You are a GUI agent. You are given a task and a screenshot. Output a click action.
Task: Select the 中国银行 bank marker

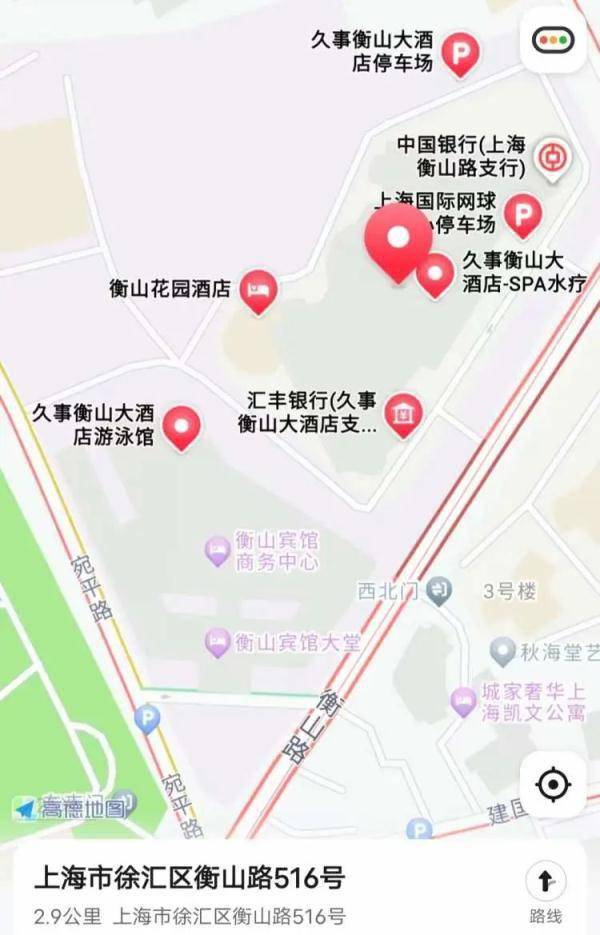click(550, 158)
